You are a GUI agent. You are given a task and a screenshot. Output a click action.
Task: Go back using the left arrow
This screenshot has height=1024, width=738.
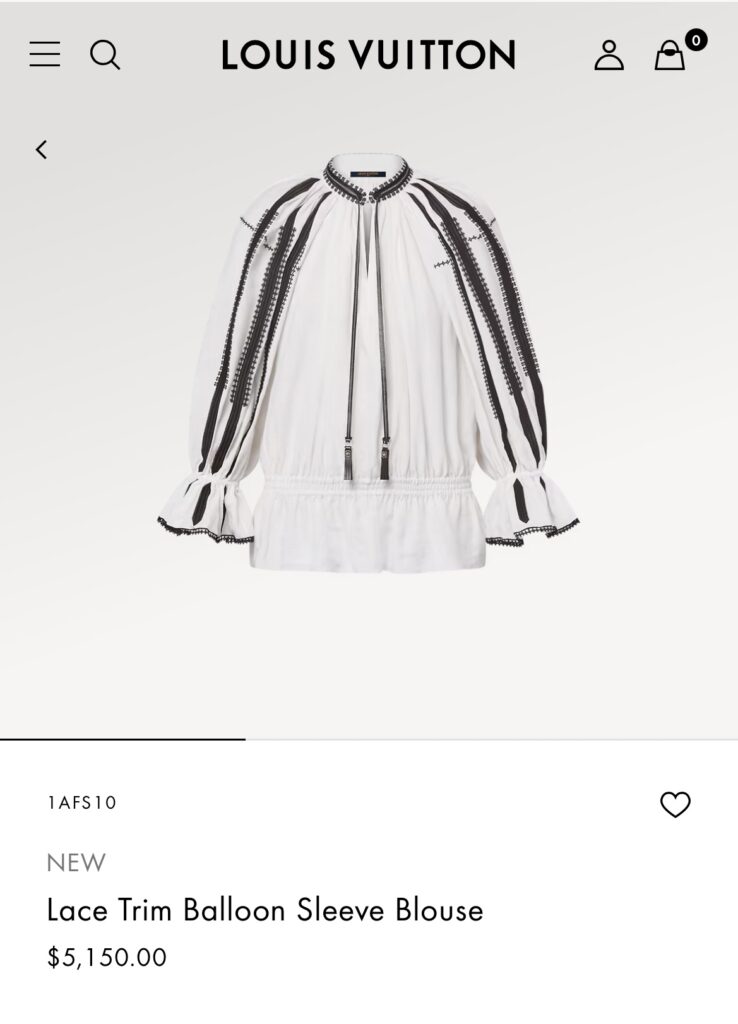pyautogui.click(x=41, y=150)
